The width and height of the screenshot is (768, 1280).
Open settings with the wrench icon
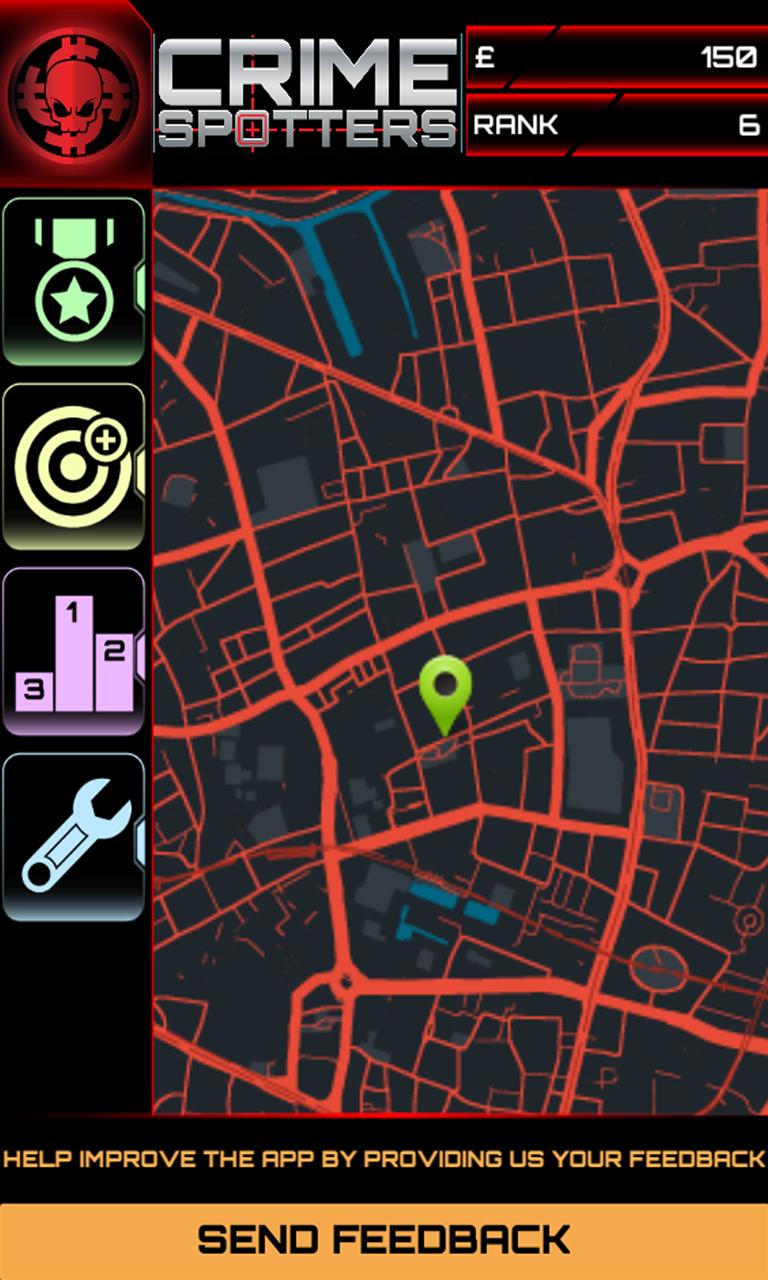click(x=74, y=836)
